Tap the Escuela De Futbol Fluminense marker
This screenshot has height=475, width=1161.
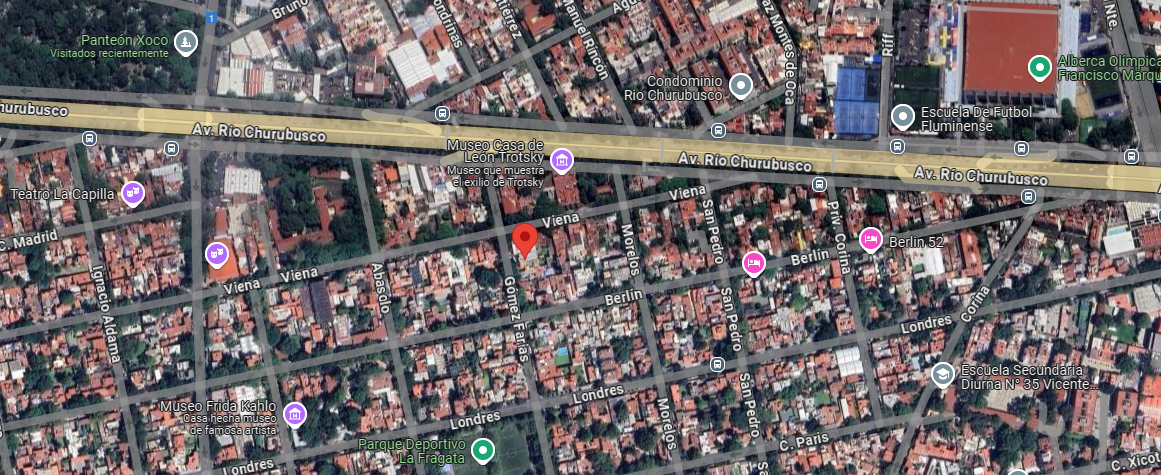click(902, 116)
